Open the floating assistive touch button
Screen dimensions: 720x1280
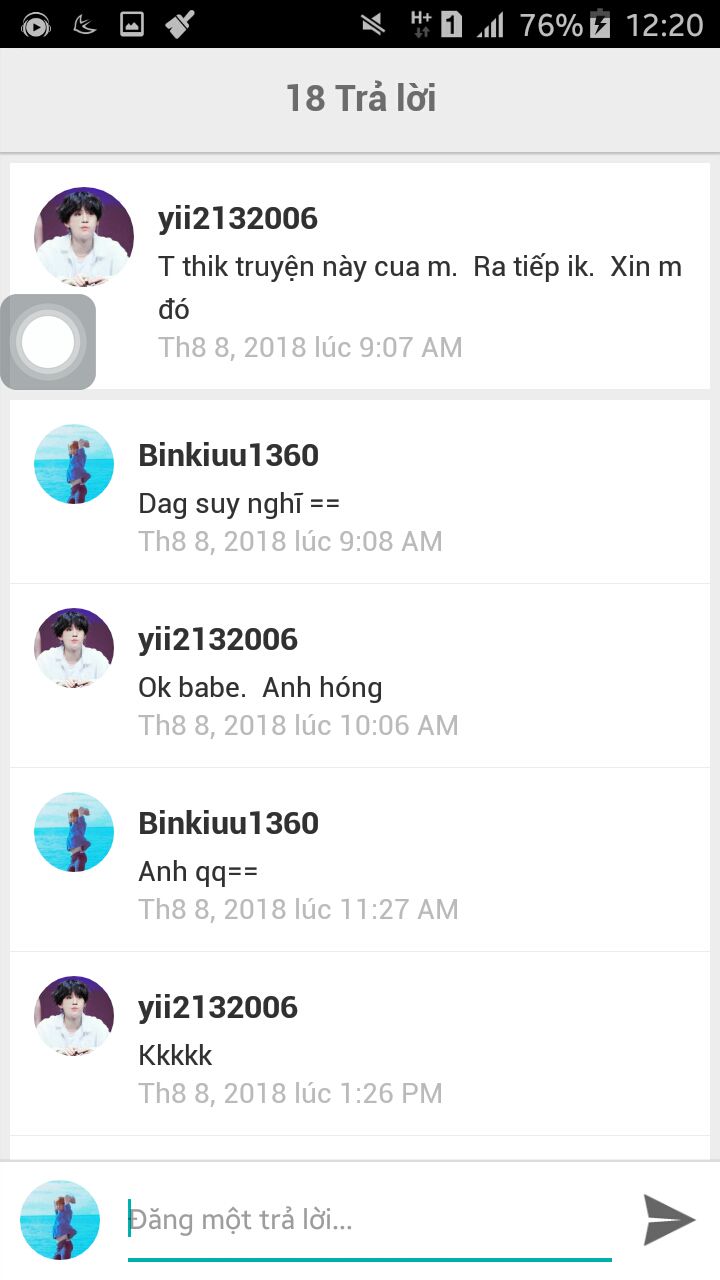click(48, 343)
